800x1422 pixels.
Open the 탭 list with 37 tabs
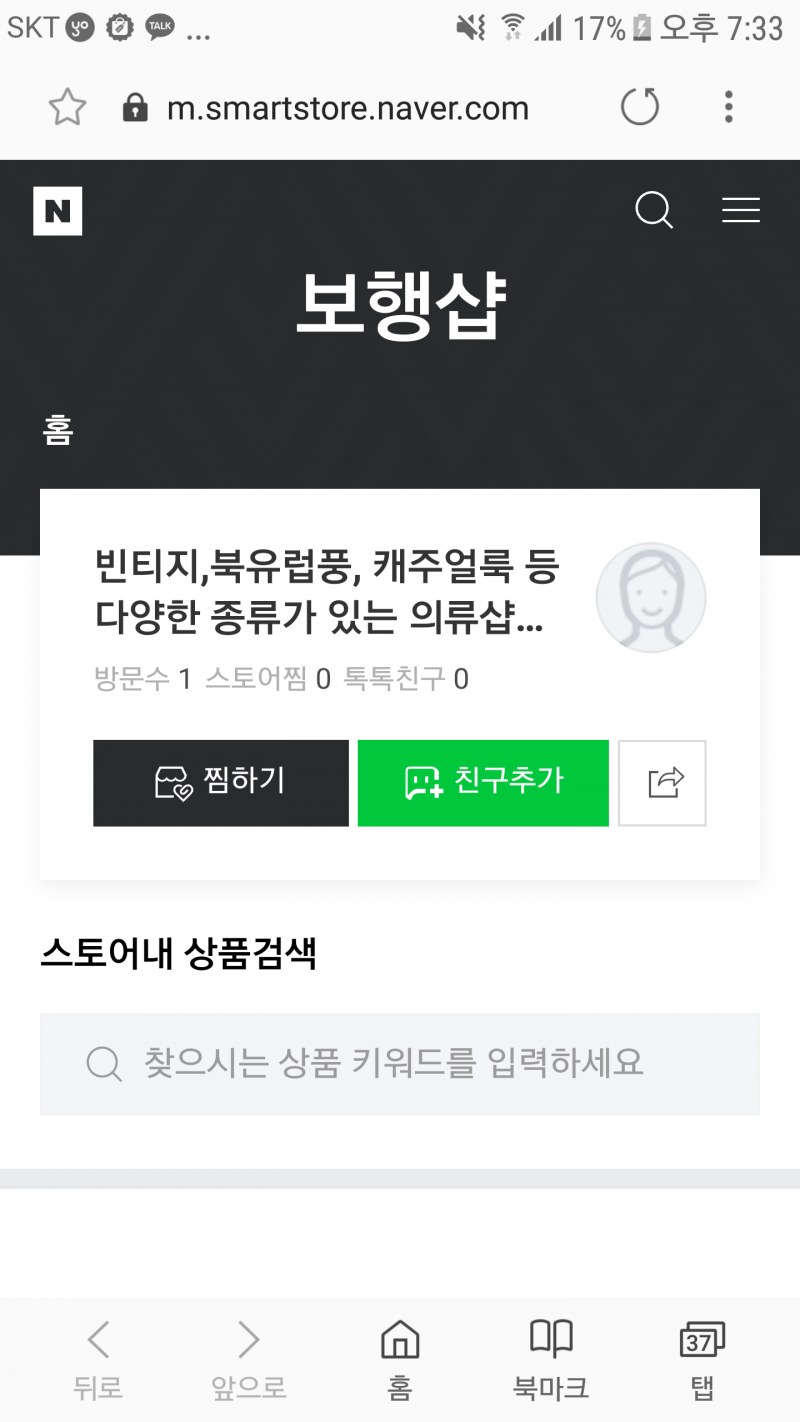pyautogui.click(x=702, y=1359)
